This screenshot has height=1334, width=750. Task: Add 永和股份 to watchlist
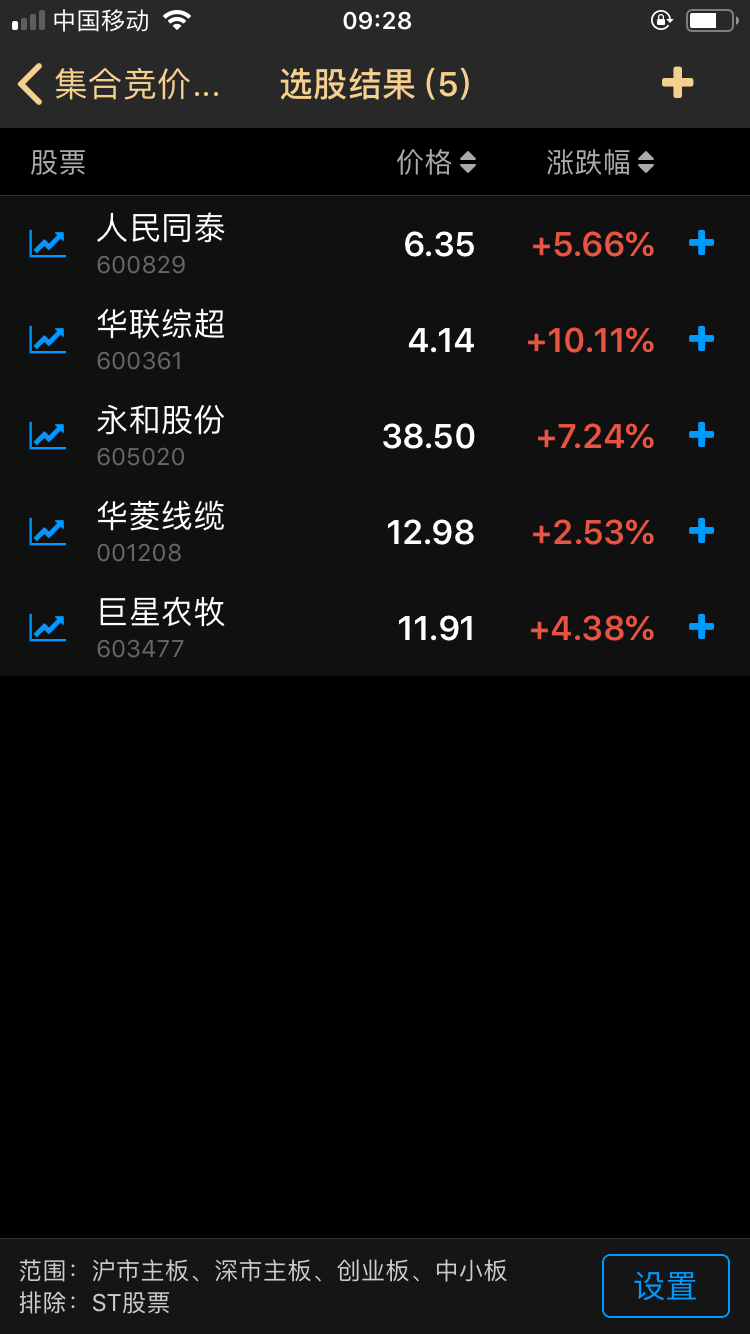pyautogui.click(x=702, y=435)
